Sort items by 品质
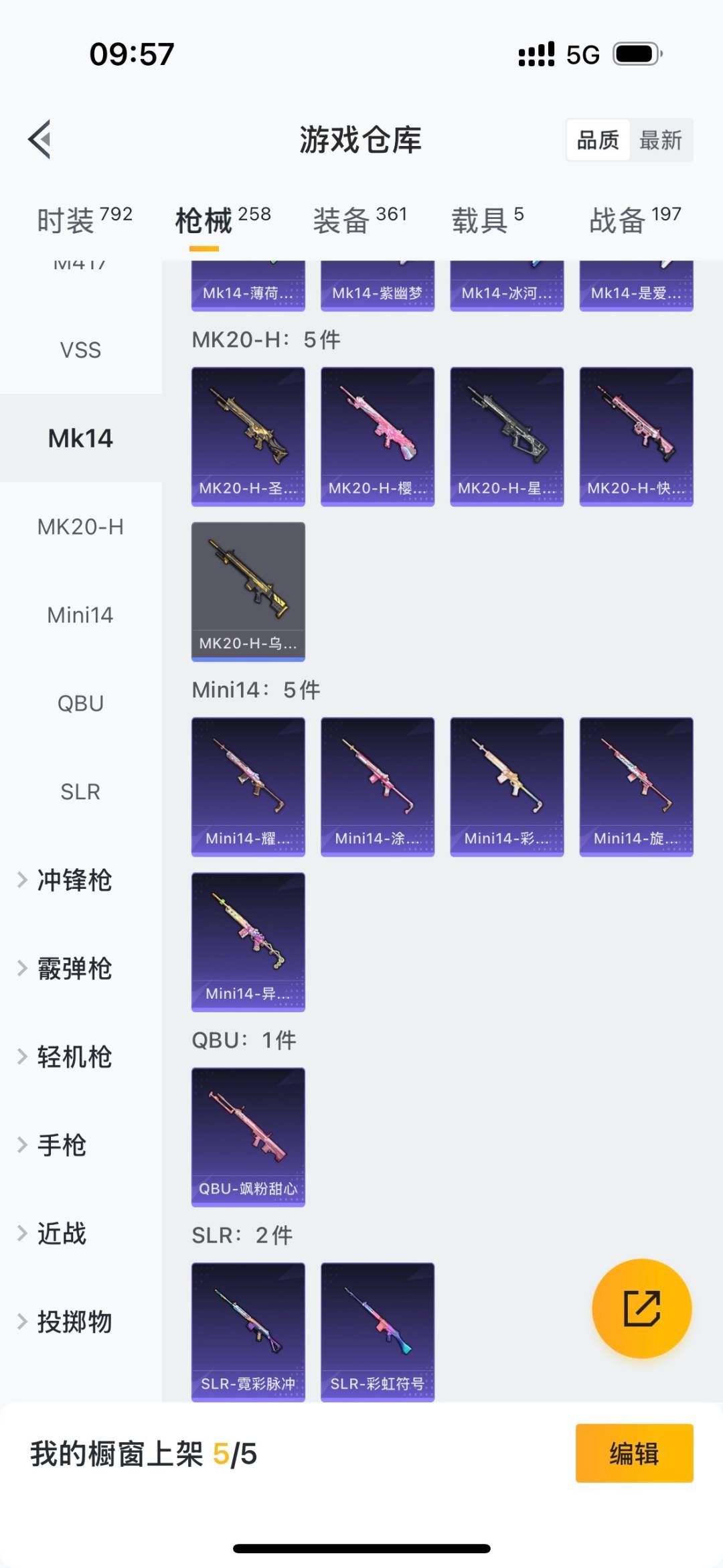The width and height of the screenshot is (723, 1568). tap(598, 140)
